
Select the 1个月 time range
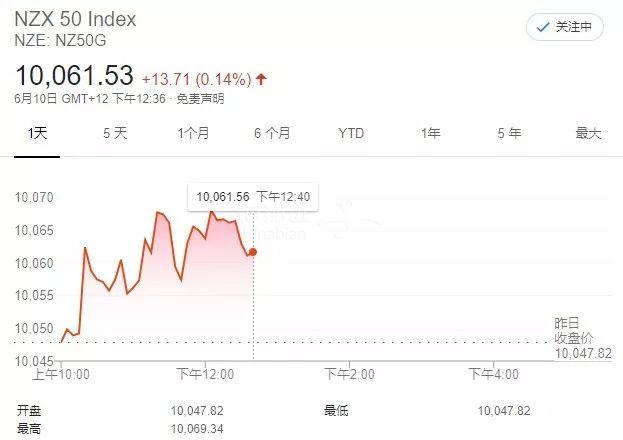[194, 133]
